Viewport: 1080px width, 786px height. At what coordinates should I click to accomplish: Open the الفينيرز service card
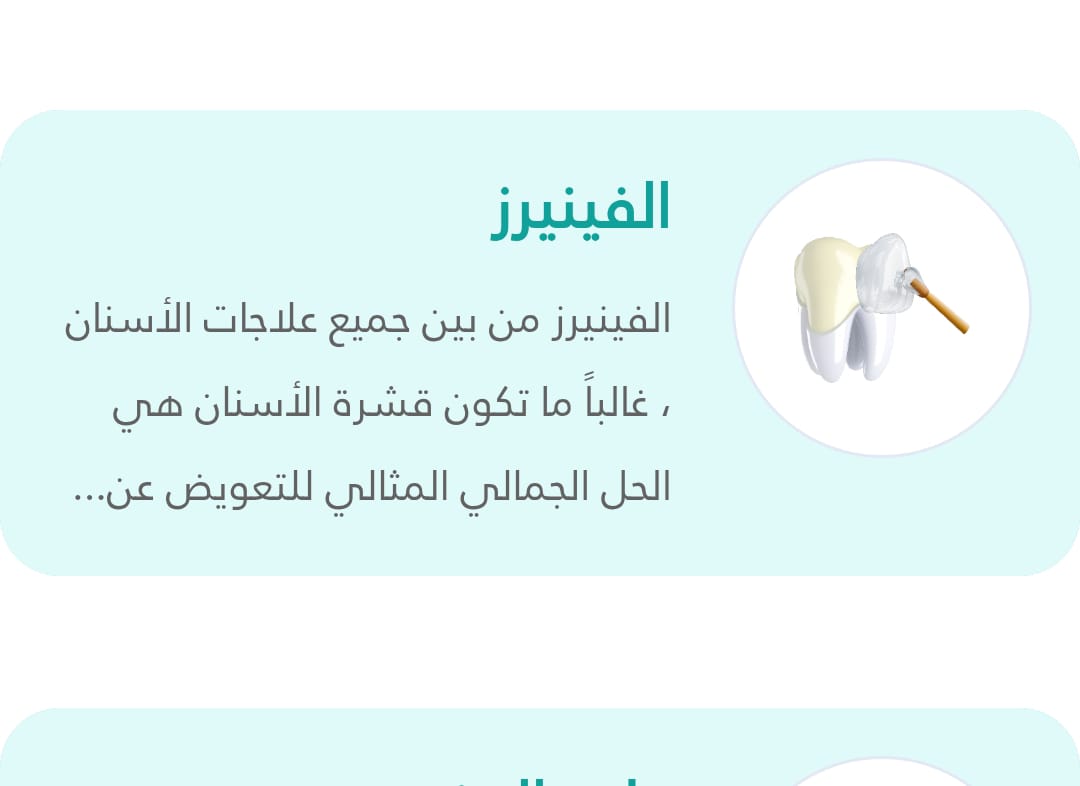coord(540,343)
